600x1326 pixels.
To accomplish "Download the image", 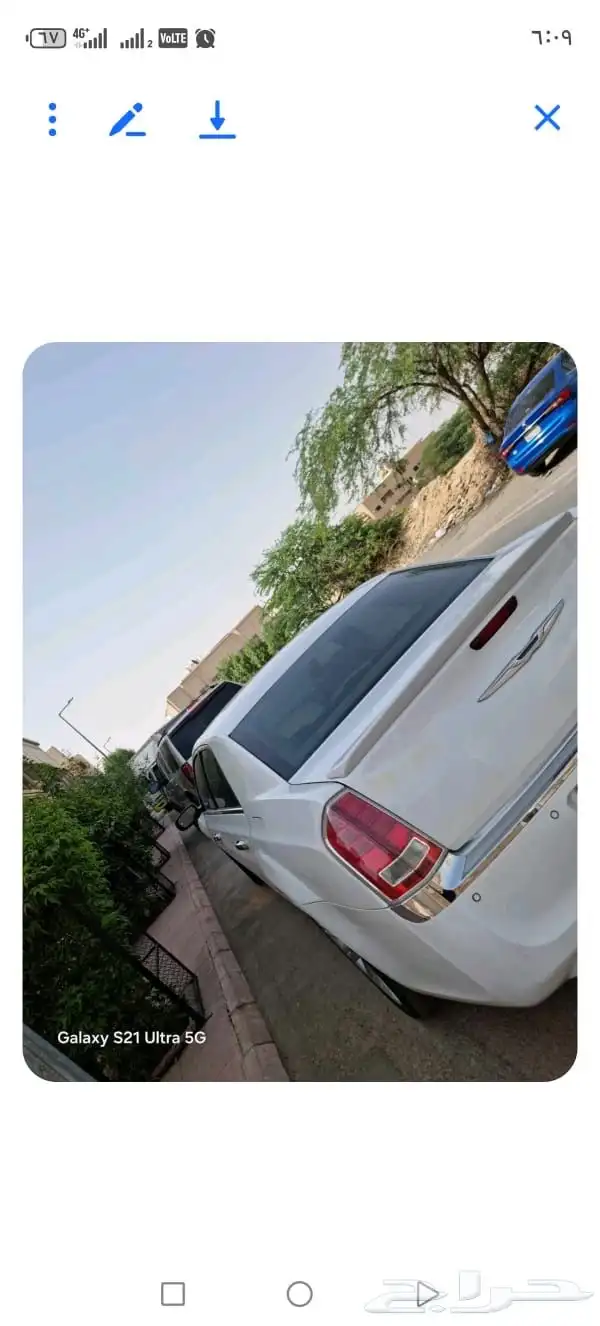I will coord(217,119).
